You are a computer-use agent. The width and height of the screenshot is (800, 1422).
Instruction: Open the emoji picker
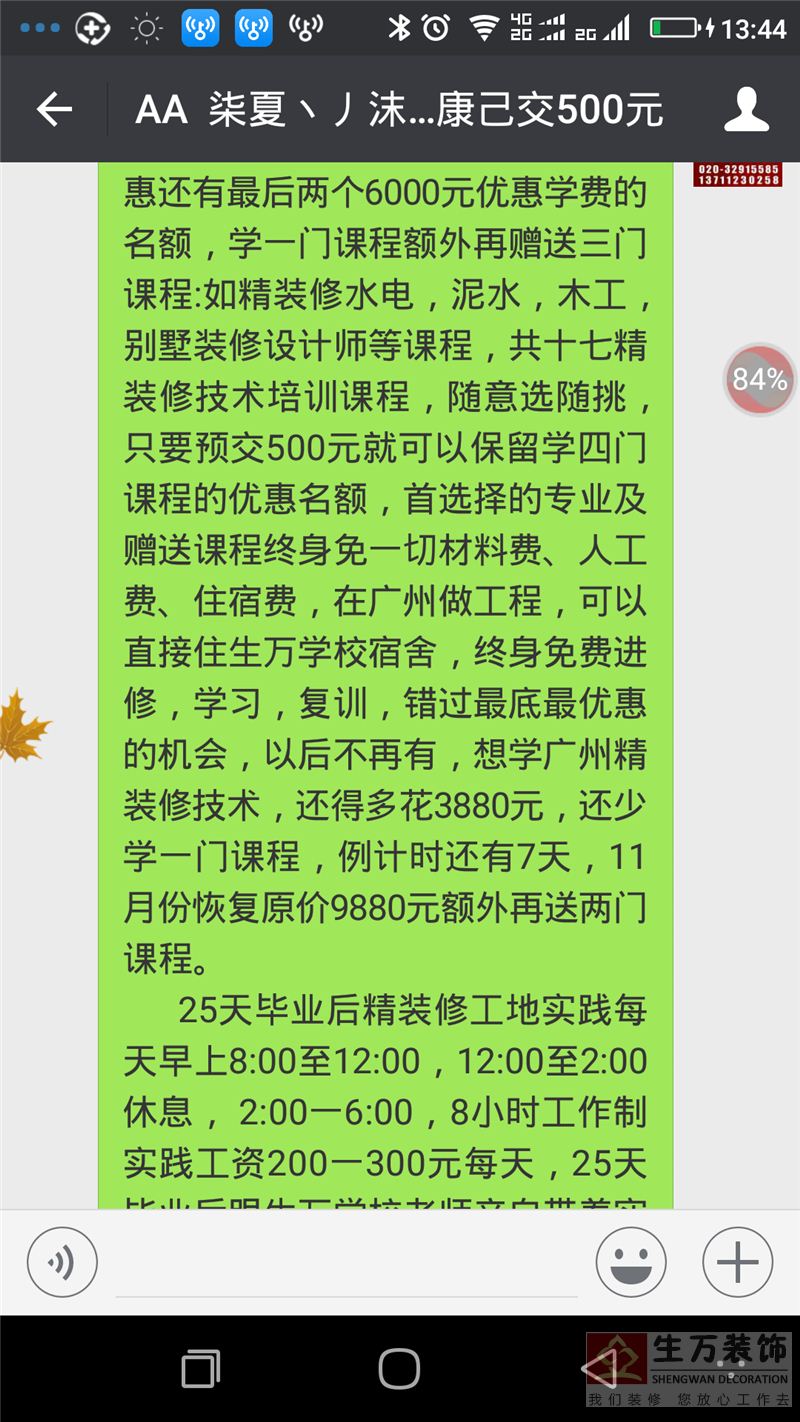[x=631, y=1262]
